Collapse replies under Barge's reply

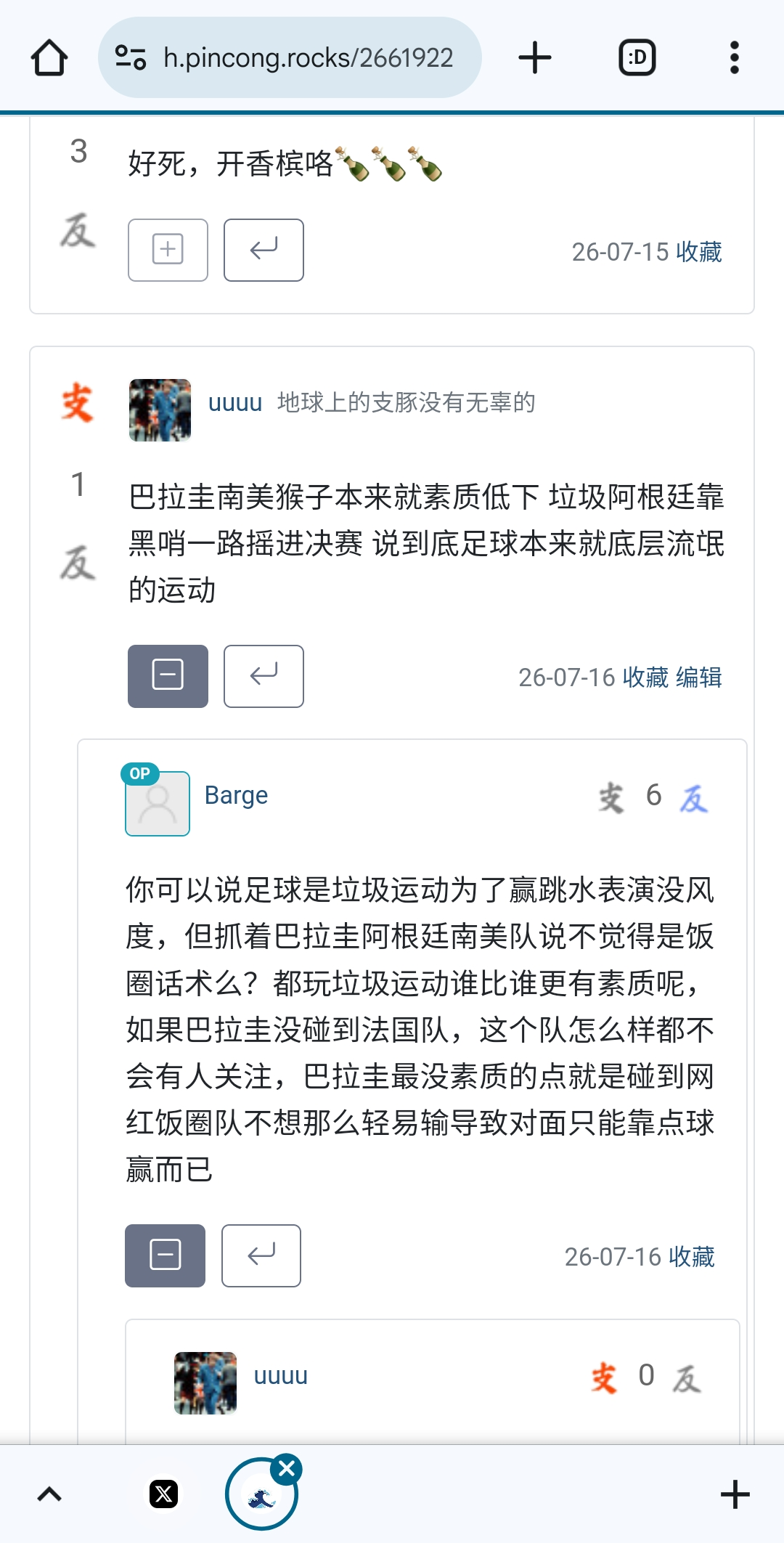[165, 1255]
